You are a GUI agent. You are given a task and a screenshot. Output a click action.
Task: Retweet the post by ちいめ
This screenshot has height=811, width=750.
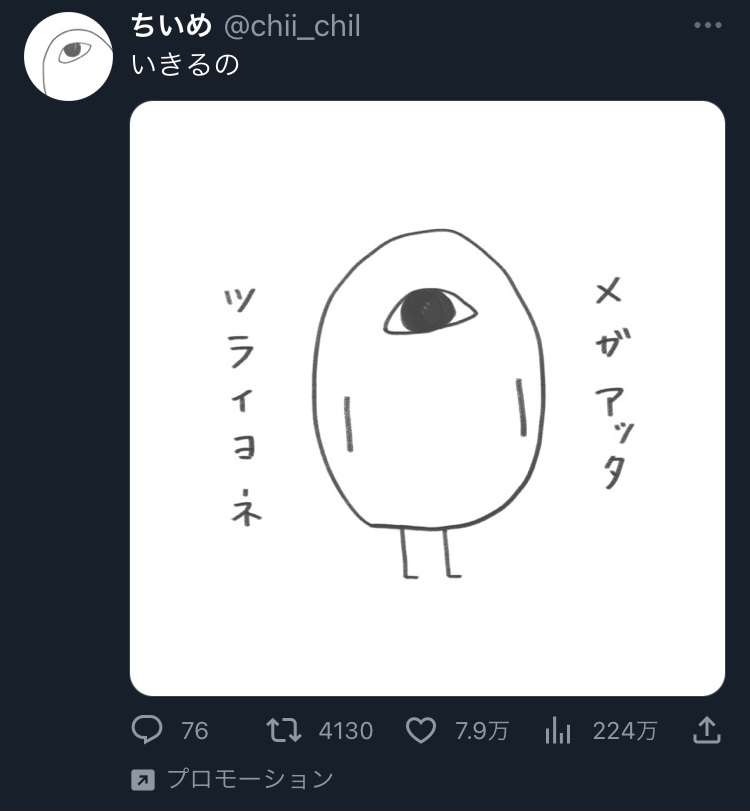(x=284, y=731)
